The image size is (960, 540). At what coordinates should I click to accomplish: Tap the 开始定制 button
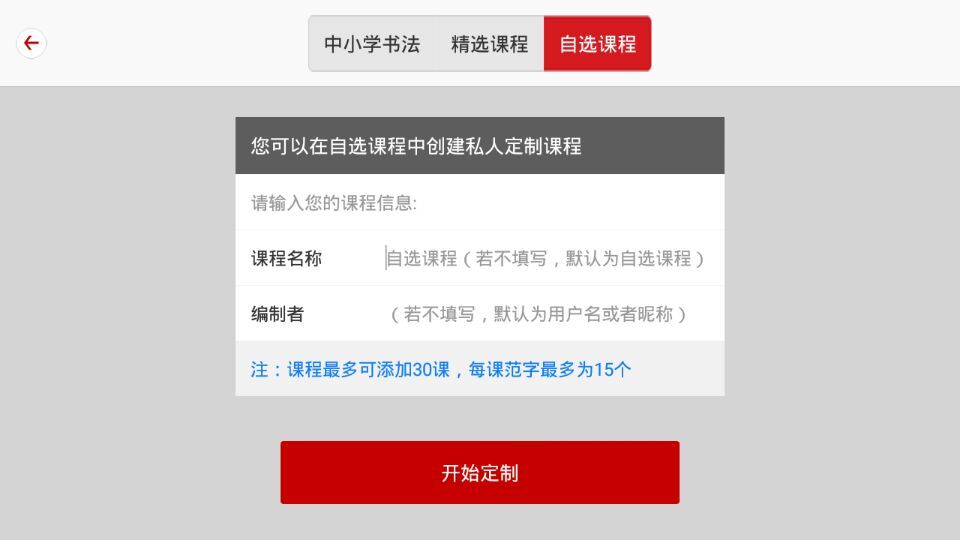480,473
